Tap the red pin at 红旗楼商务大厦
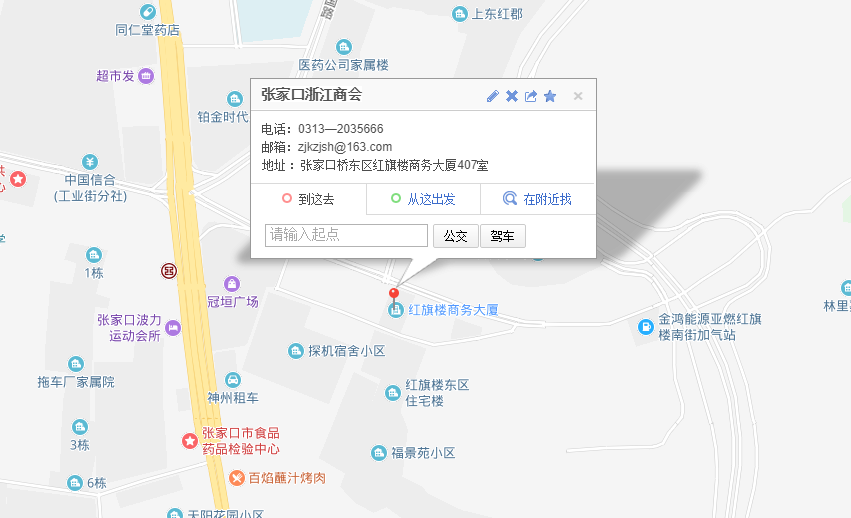851x518 pixels. [394, 294]
